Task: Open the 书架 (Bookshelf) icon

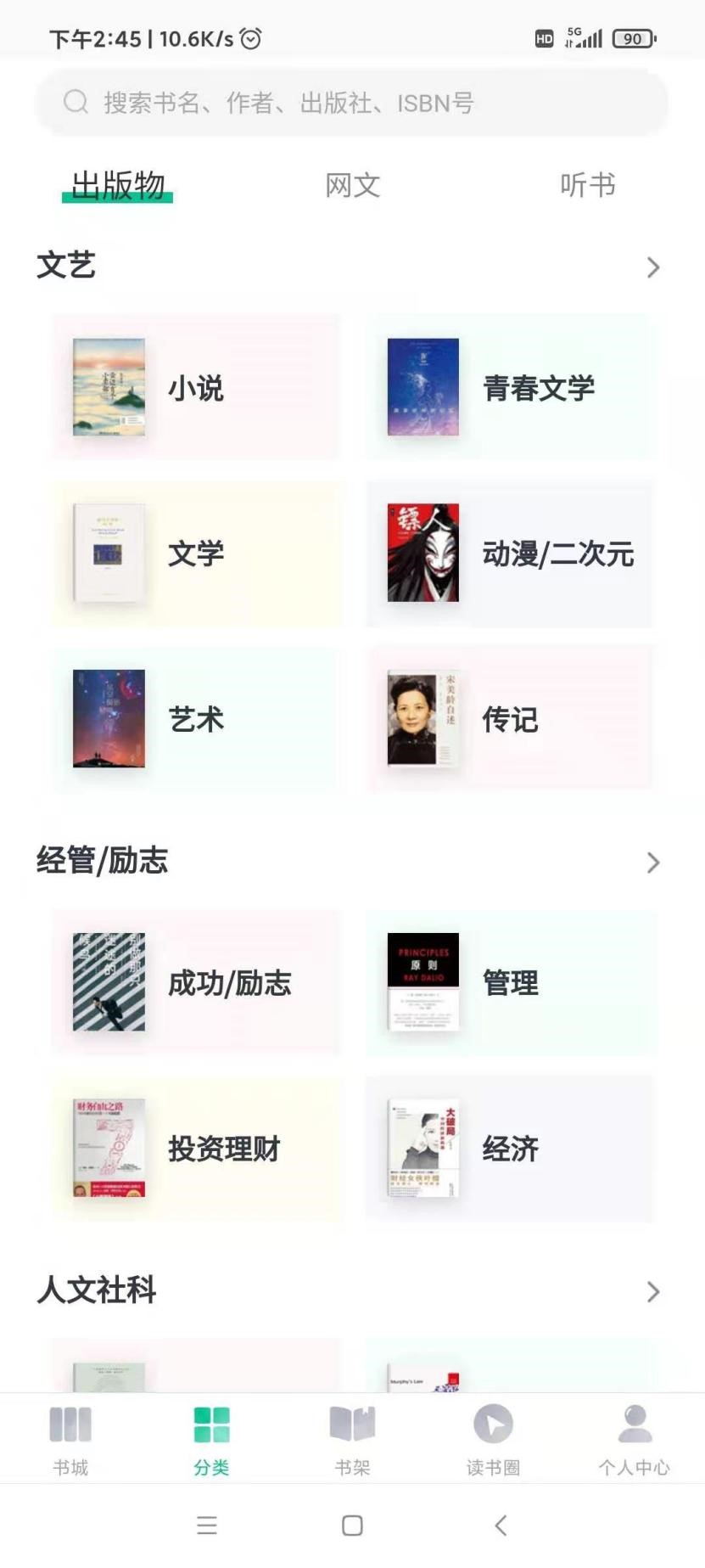Action: (350, 1435)
